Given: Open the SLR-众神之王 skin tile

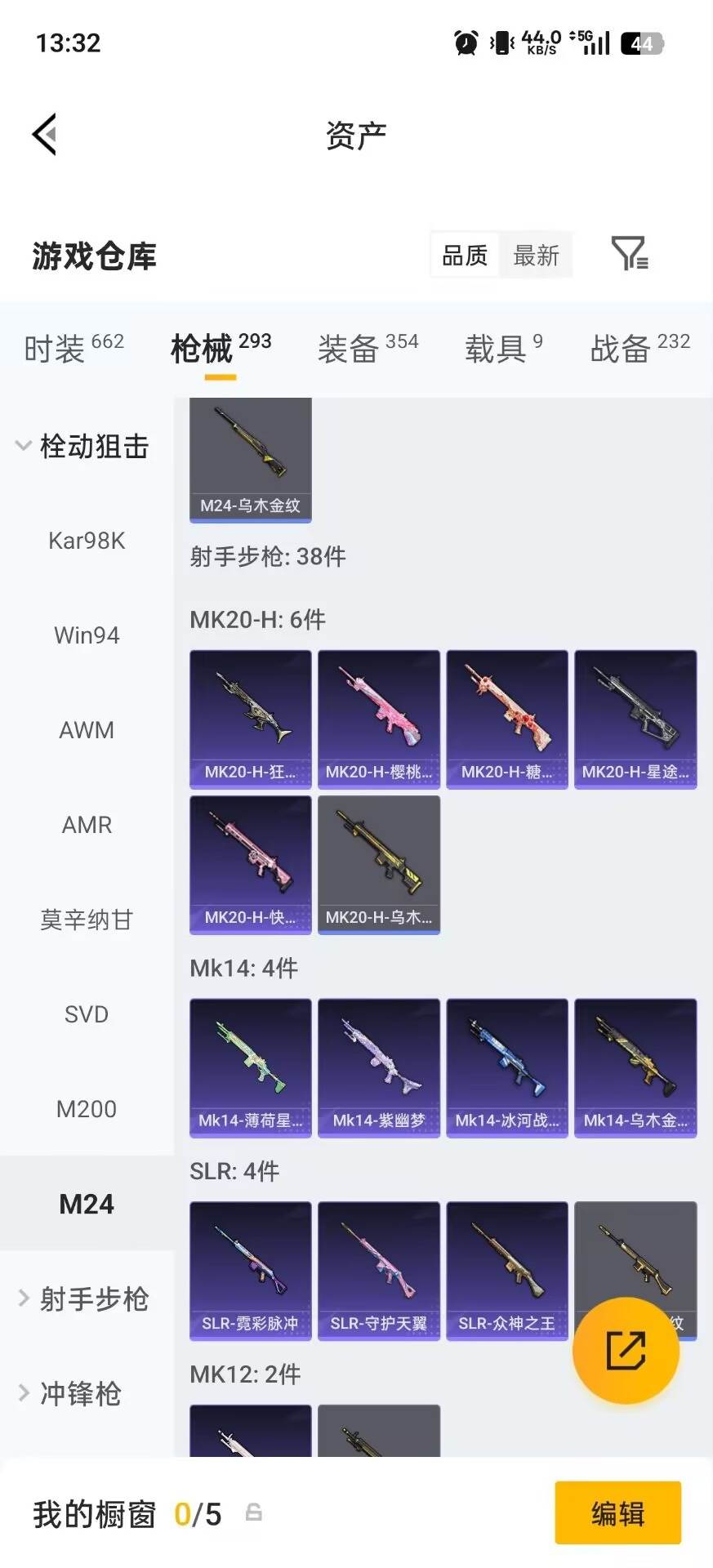Looking at the screenshot, I should pyautogui.click(x=507, y=1271).
